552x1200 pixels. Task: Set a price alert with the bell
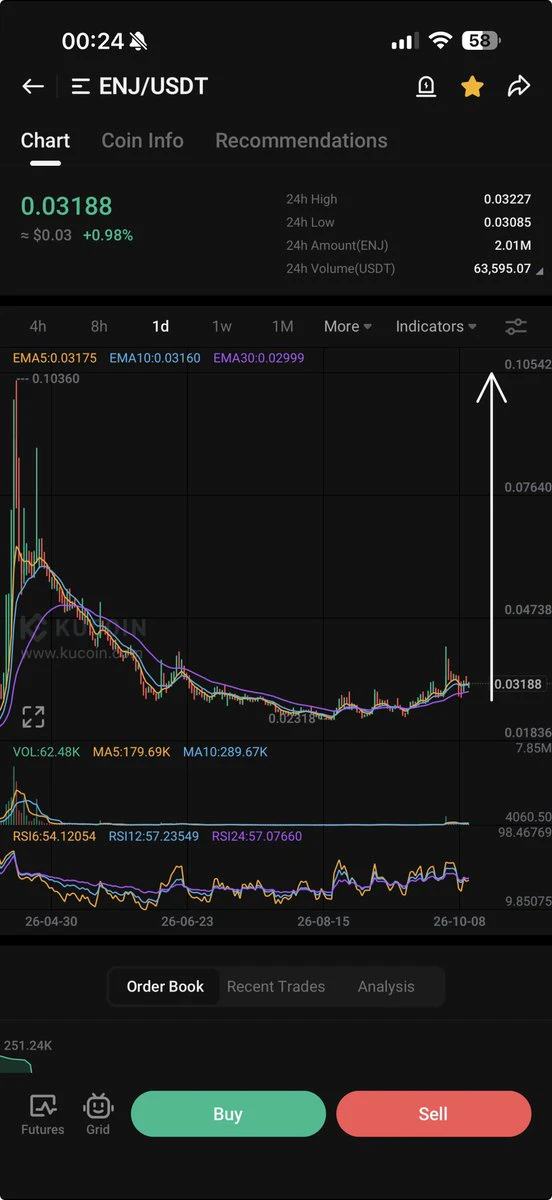point(426,87)
